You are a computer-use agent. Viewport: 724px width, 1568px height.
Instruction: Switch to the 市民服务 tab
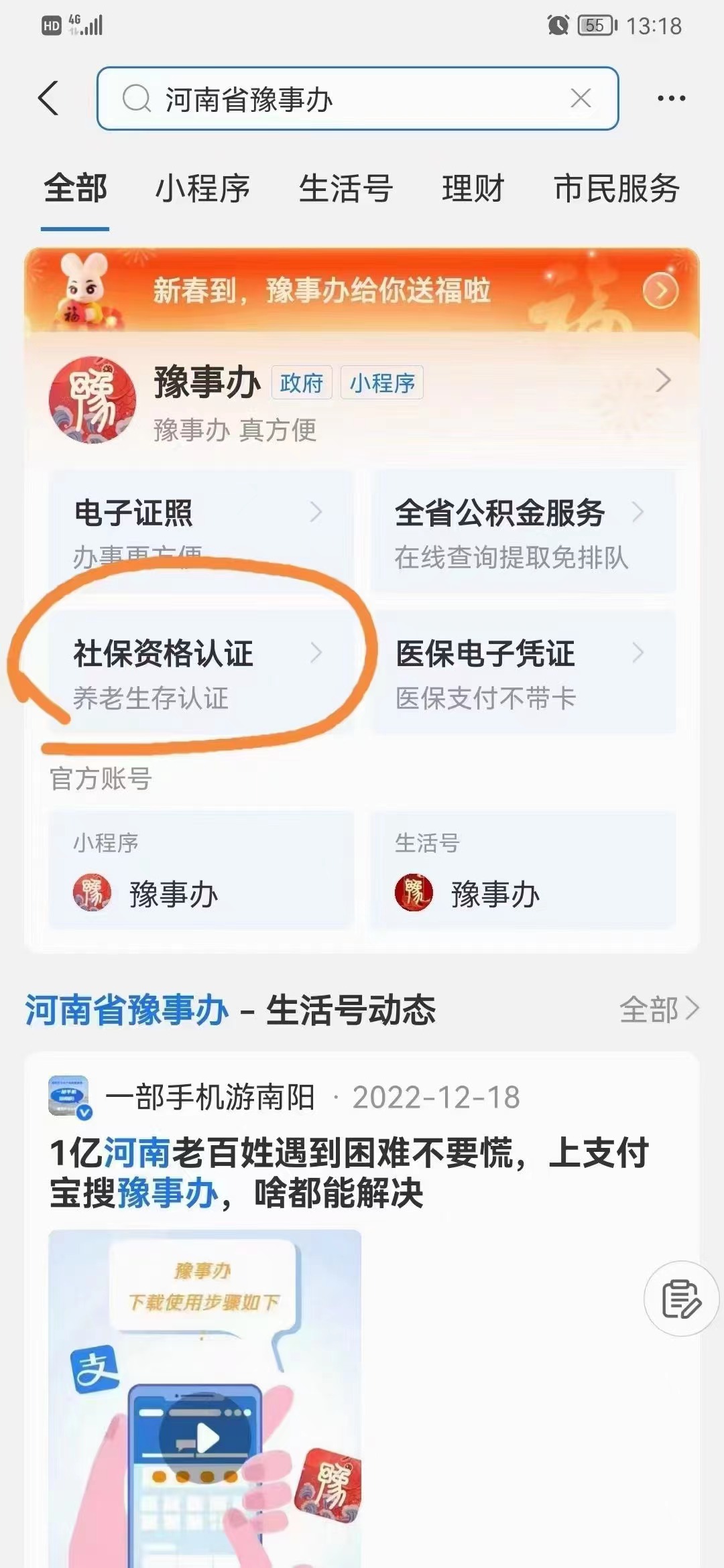pyautogui.click(x=617, y=188)
